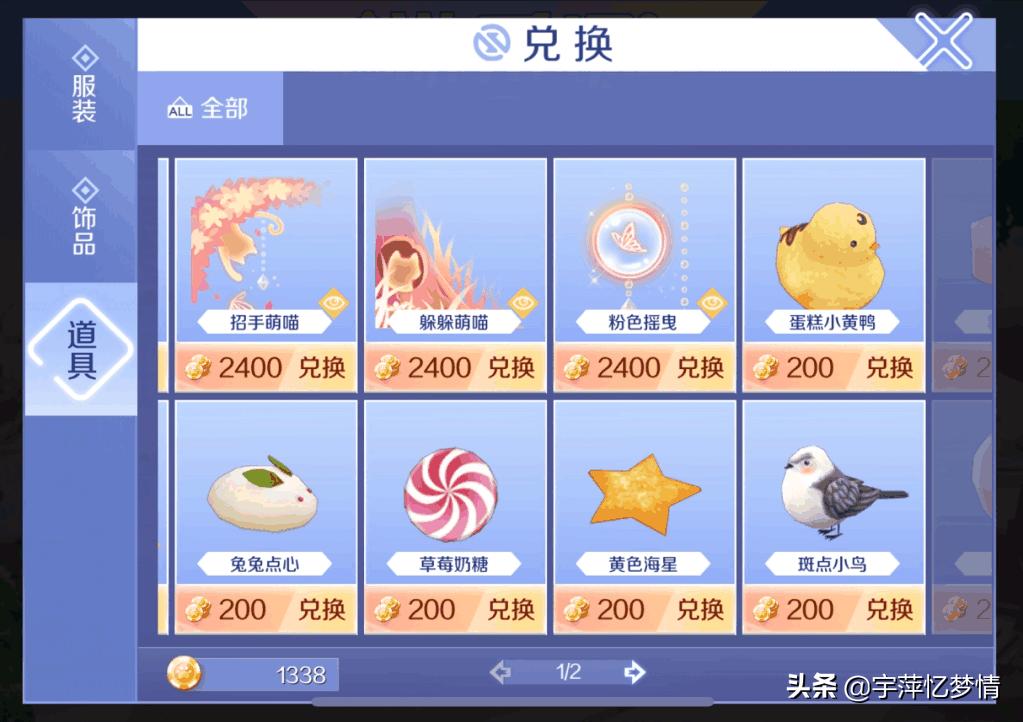
Task: Preview the 躲躲萌喵 effect via eye icon
Action: 522,302
